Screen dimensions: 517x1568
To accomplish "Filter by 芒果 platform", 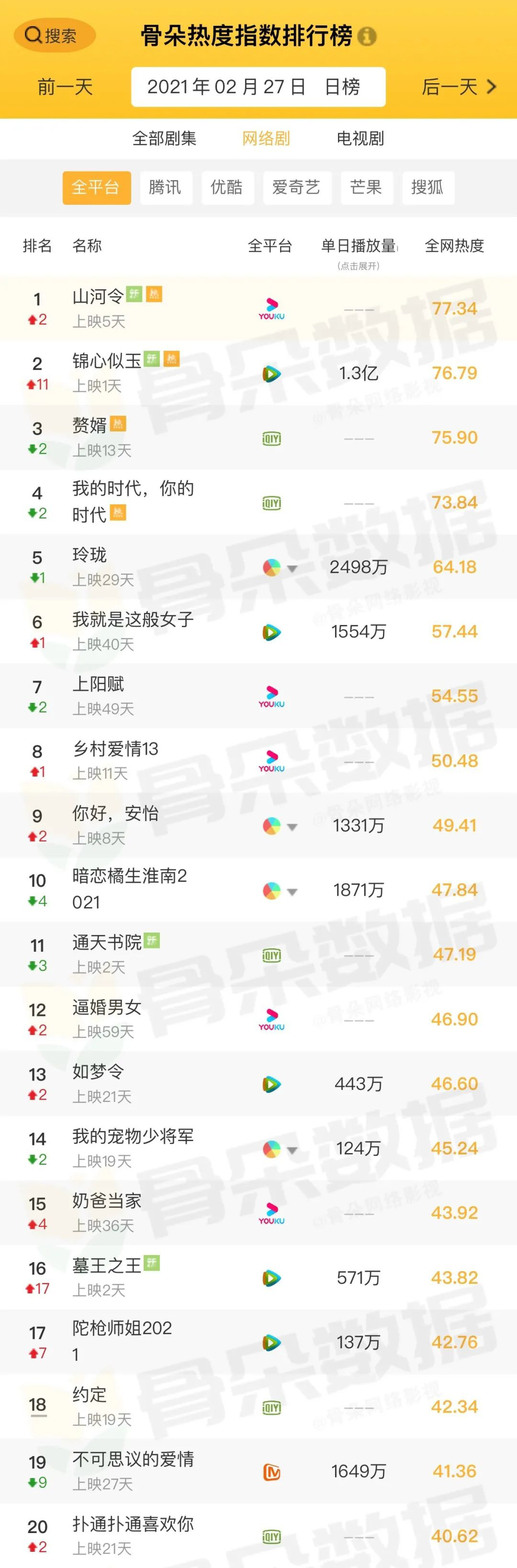I will [x=366, y=188].
